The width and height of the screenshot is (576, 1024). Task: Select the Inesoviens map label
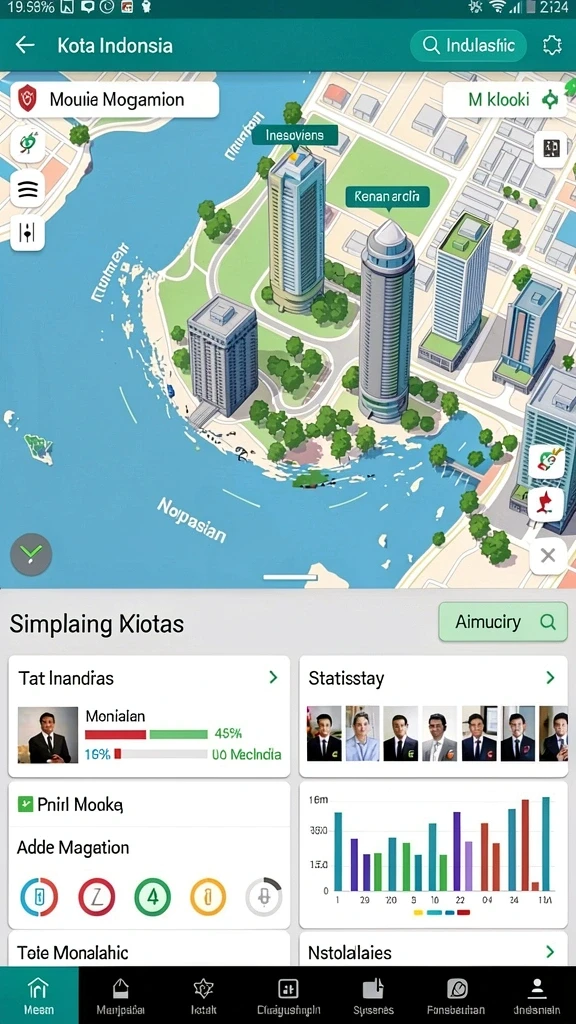click(x=295, y=135)
